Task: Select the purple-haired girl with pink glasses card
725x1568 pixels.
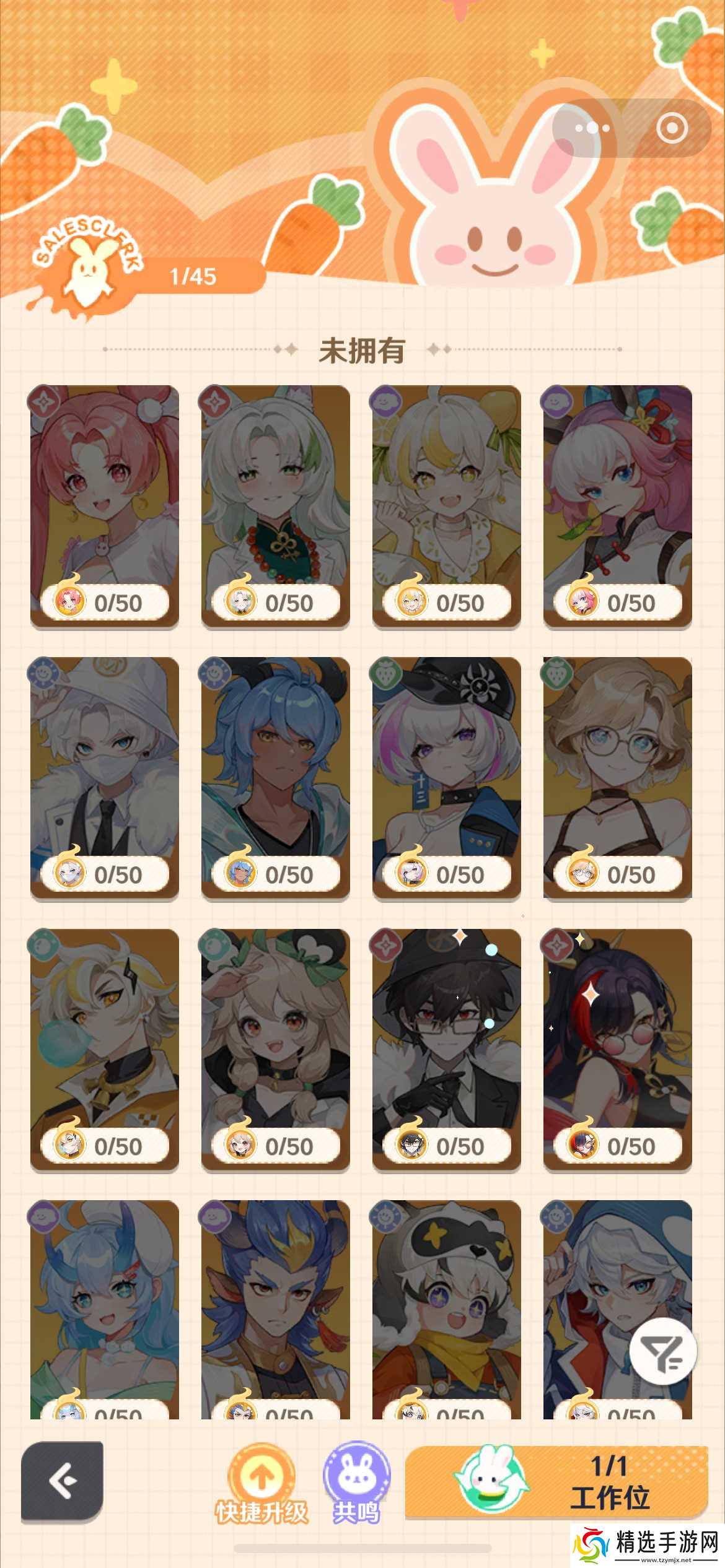Action: [617, 1040]
